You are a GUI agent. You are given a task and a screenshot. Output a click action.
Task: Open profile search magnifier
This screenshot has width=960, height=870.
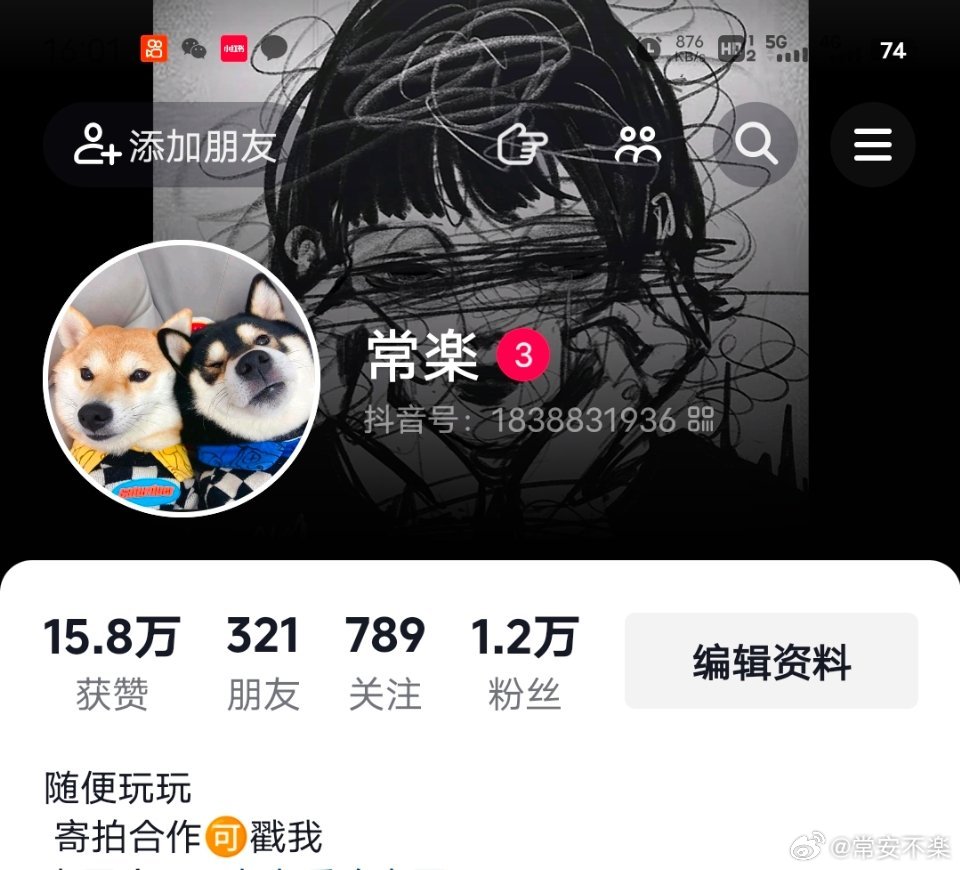pos(756,146)
